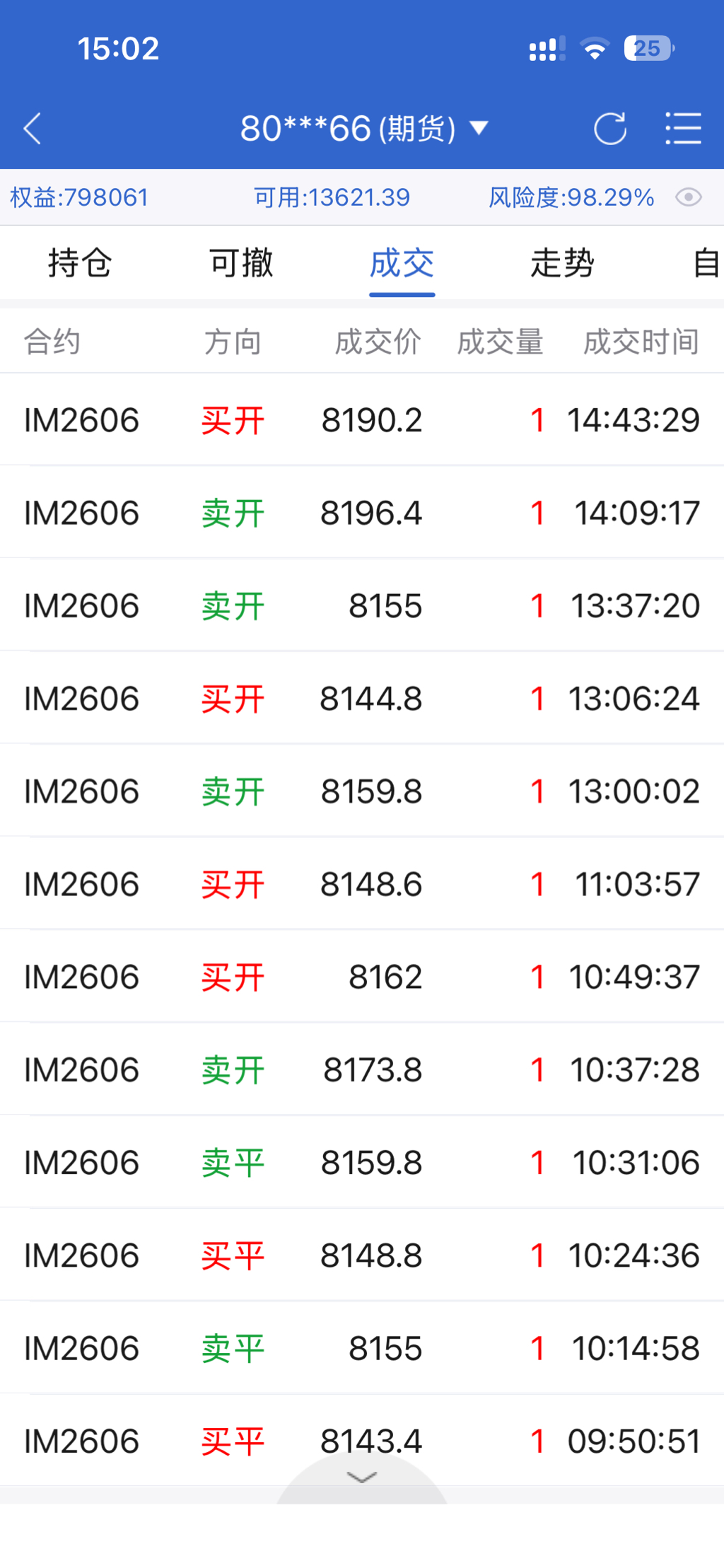Switch to the 持仓 tab
The height and width of the screenshot is (1568, 724).
[x=80, y=263]
